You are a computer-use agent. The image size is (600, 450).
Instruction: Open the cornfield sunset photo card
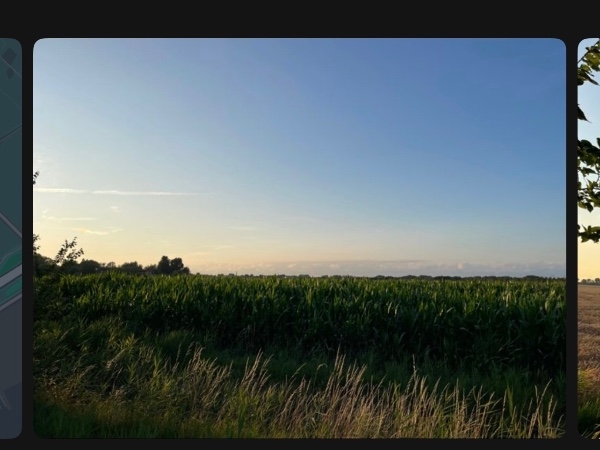(299, 238)
